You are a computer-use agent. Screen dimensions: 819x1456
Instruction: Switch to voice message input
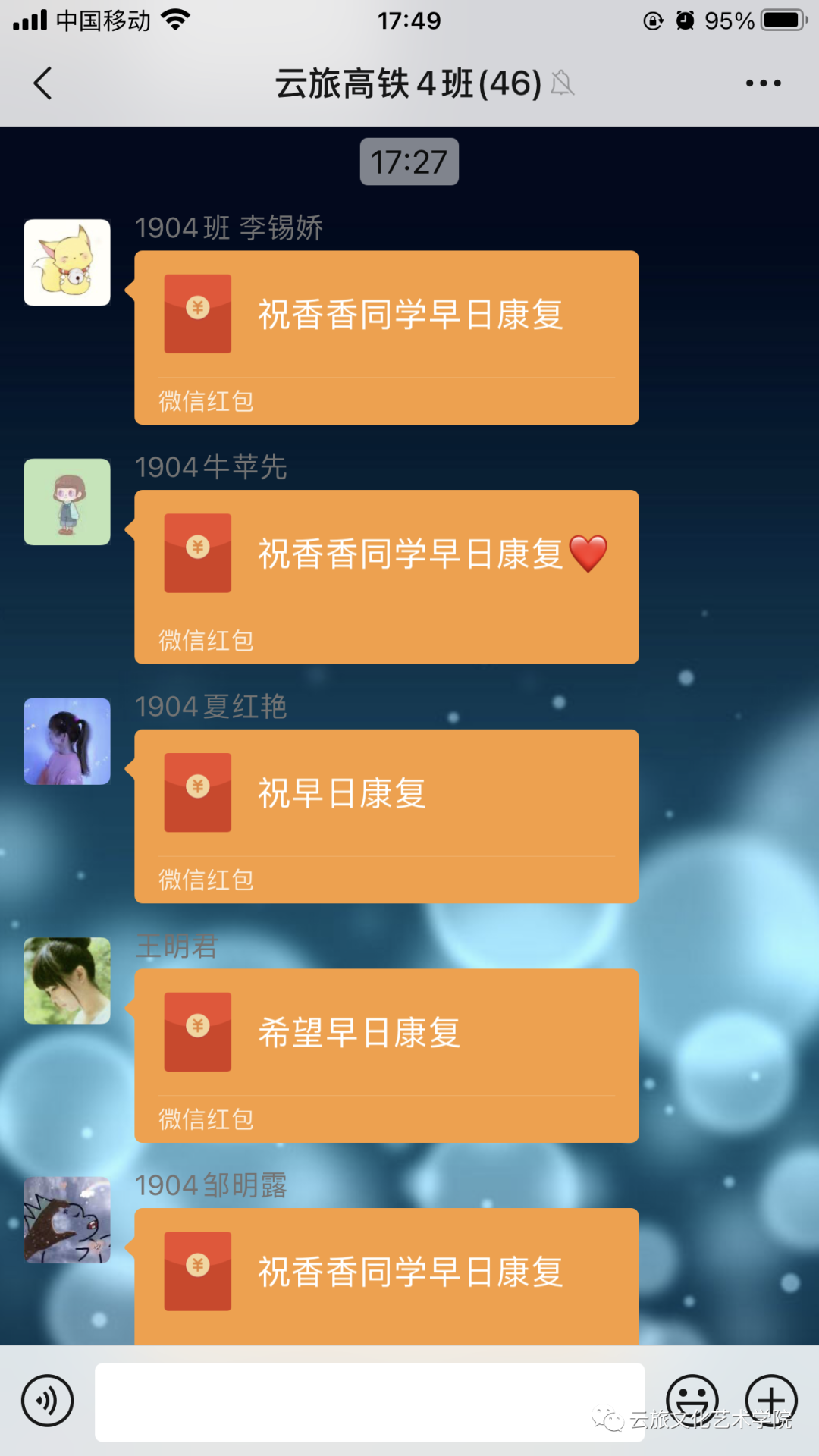(x=48, y=1401)
